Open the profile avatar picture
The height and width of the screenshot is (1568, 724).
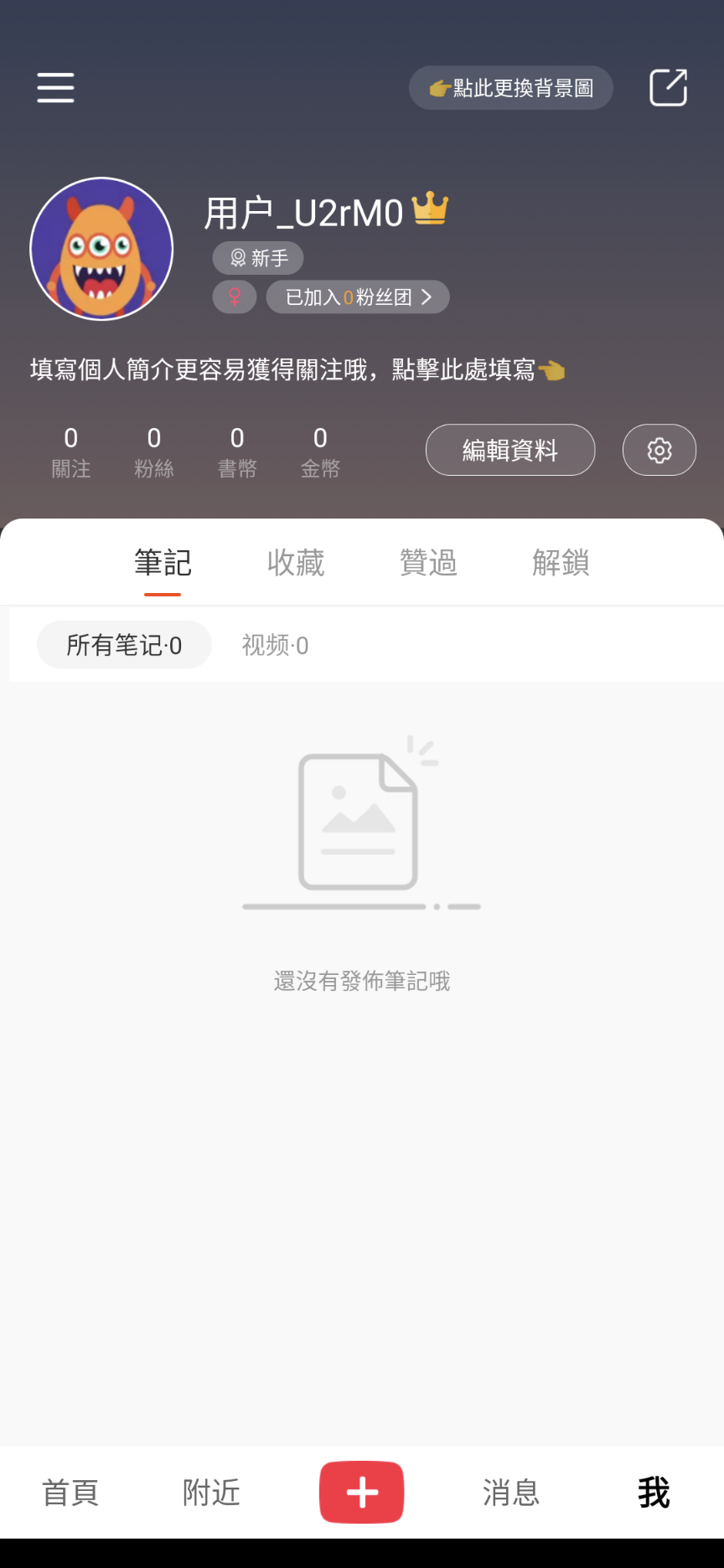point(101,249)
